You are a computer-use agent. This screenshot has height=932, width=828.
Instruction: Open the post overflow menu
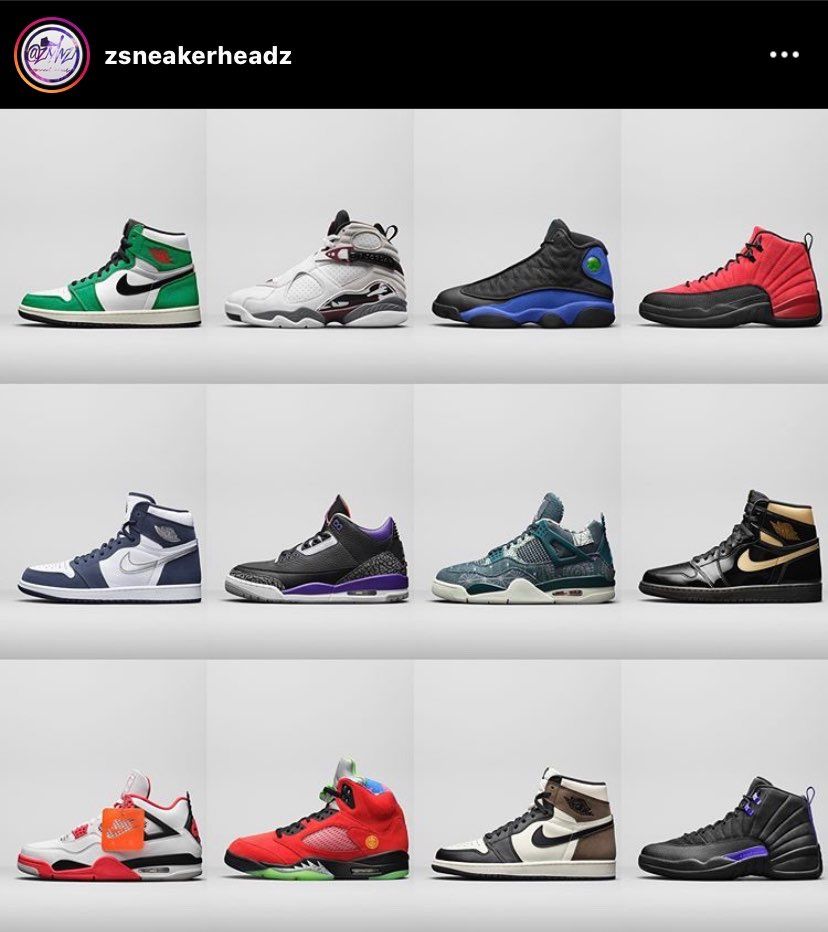783,55
